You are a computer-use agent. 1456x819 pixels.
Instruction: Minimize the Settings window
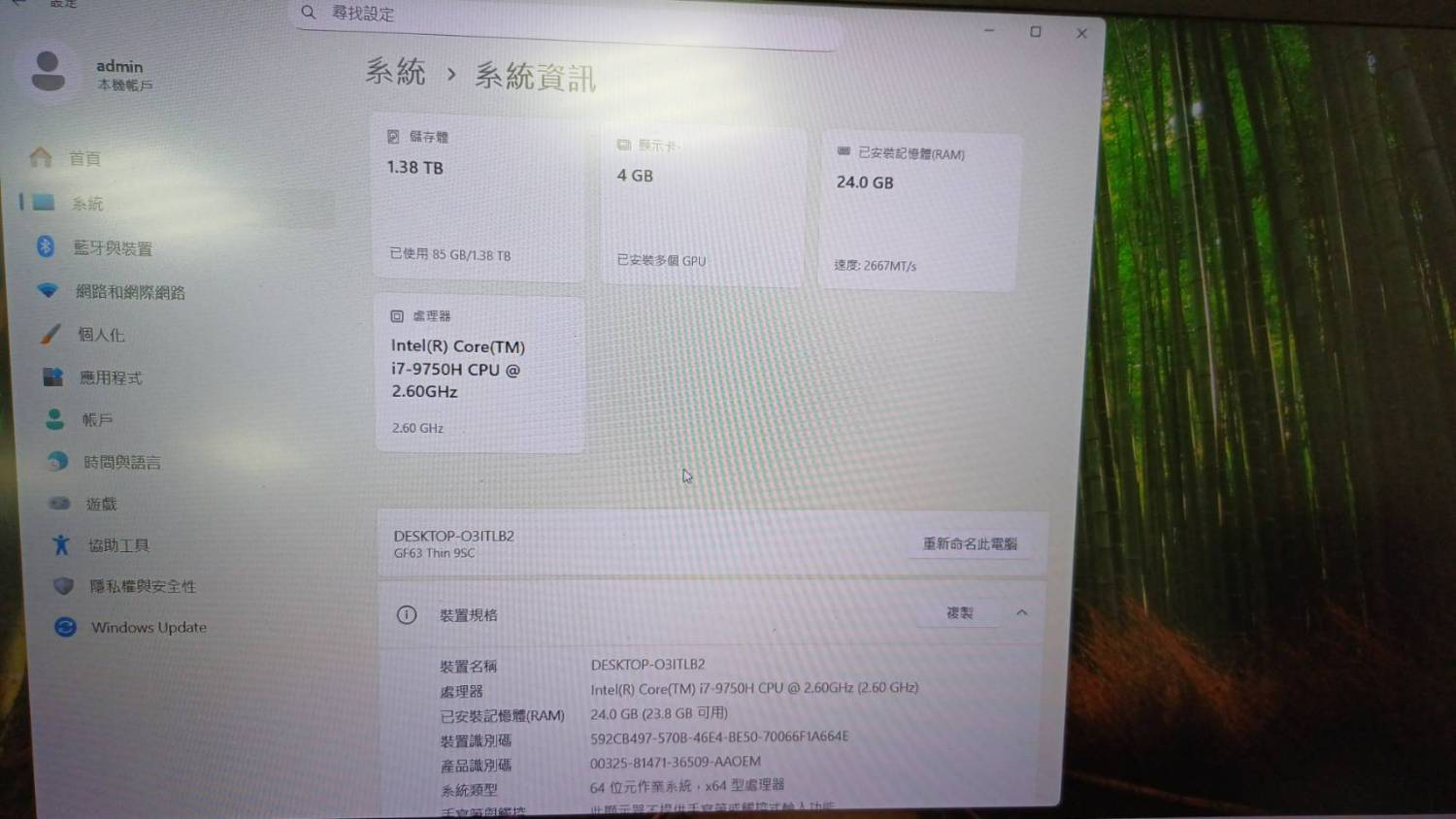coord(989,31)
